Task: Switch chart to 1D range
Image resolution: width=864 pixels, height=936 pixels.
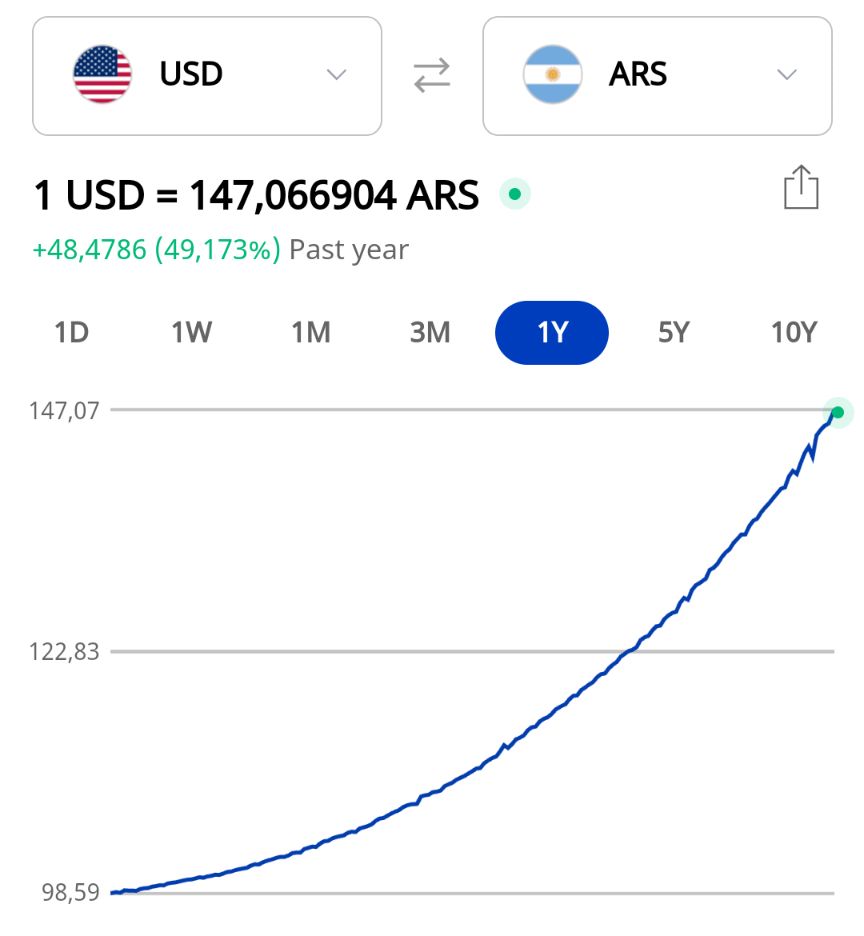Action: [72, 332]
